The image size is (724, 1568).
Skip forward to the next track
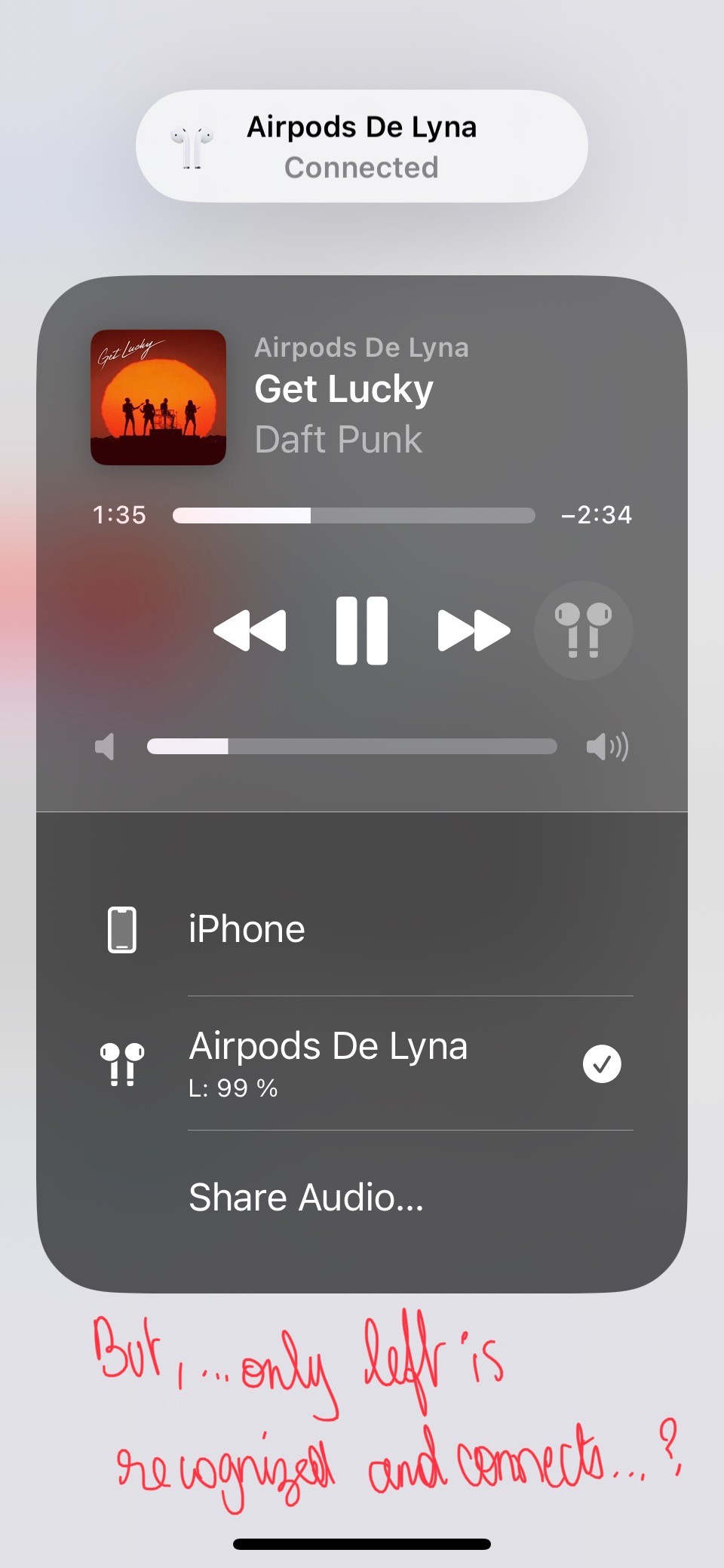(x=474, y=631)
